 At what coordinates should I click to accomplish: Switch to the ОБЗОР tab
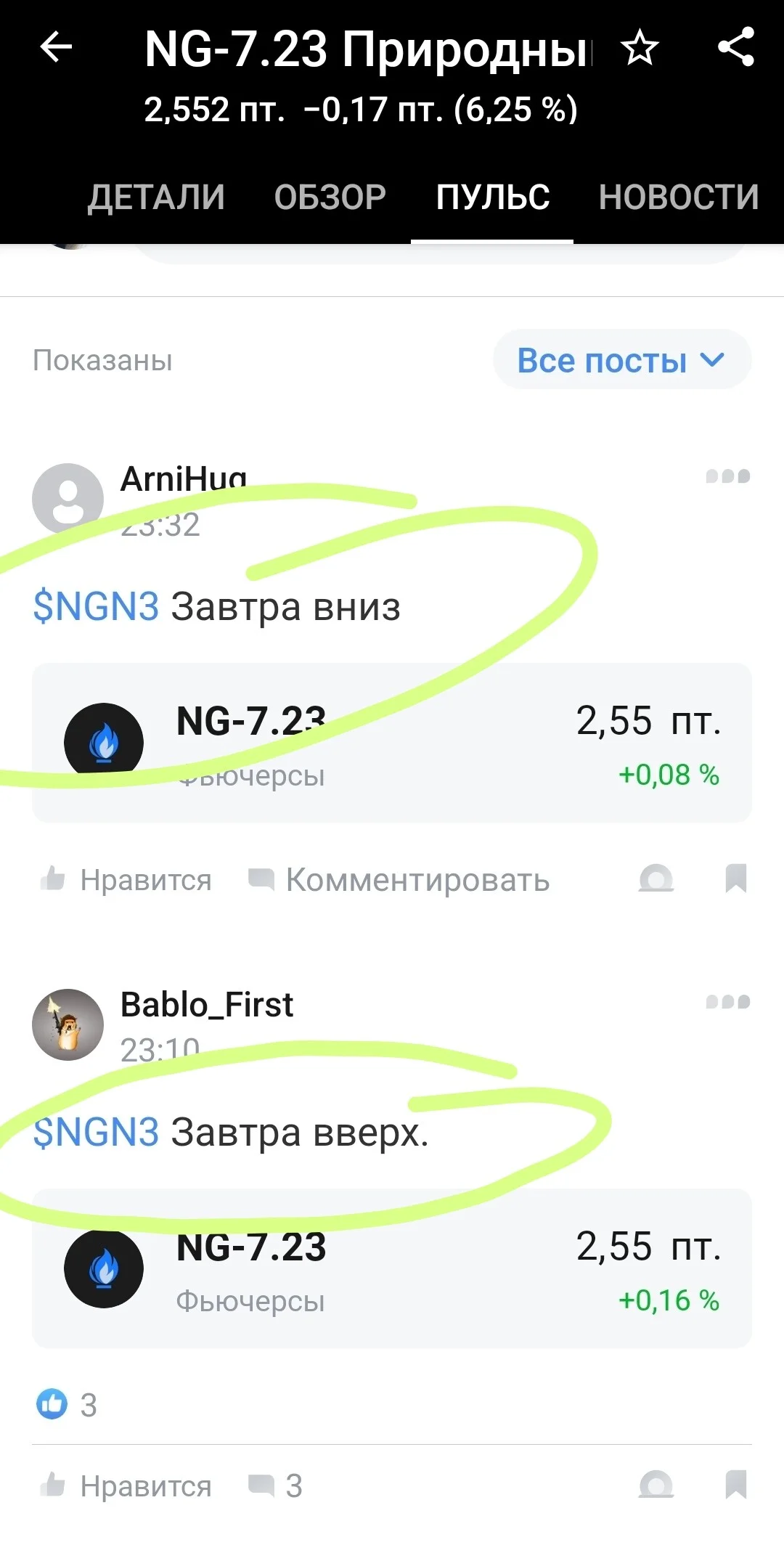[330, 197]
